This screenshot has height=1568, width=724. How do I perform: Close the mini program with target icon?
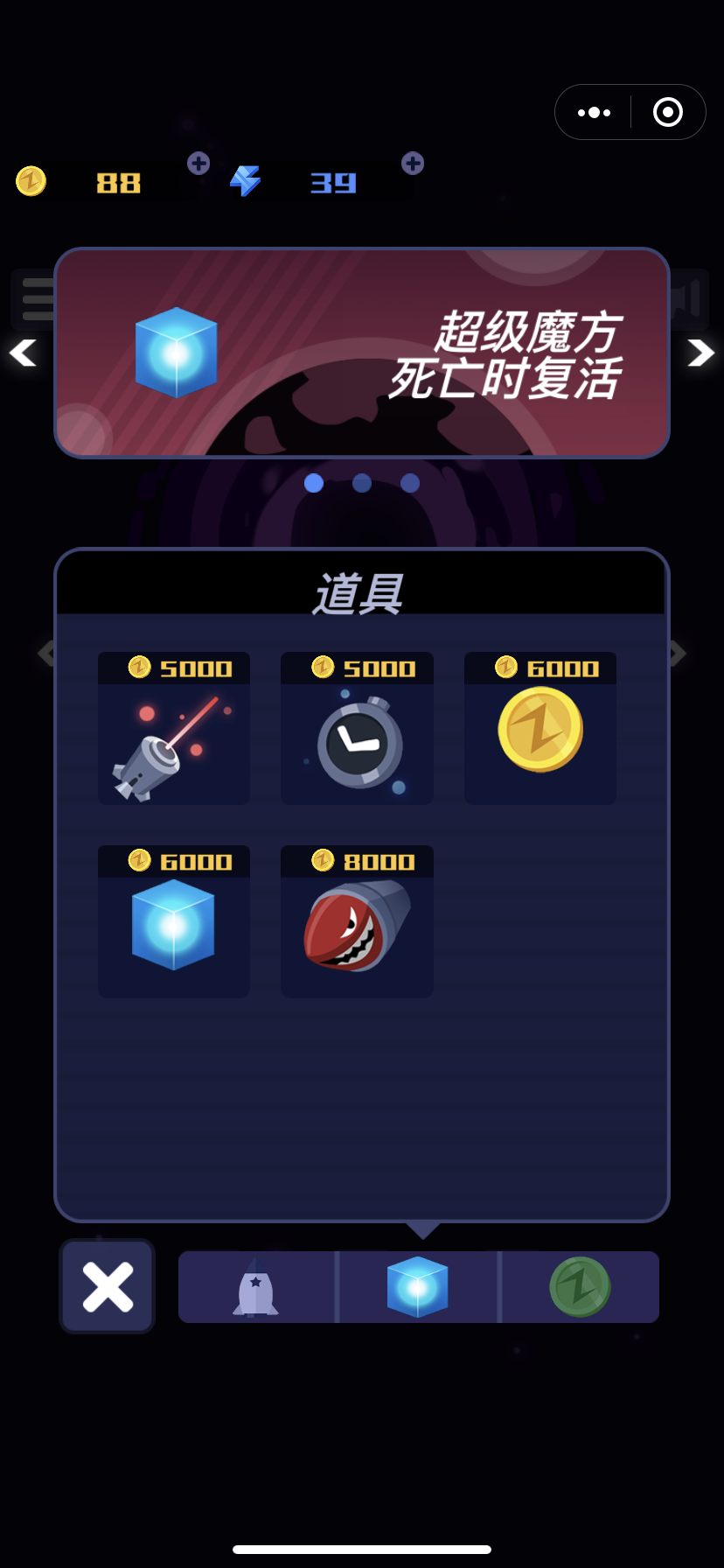coord(668,112)
